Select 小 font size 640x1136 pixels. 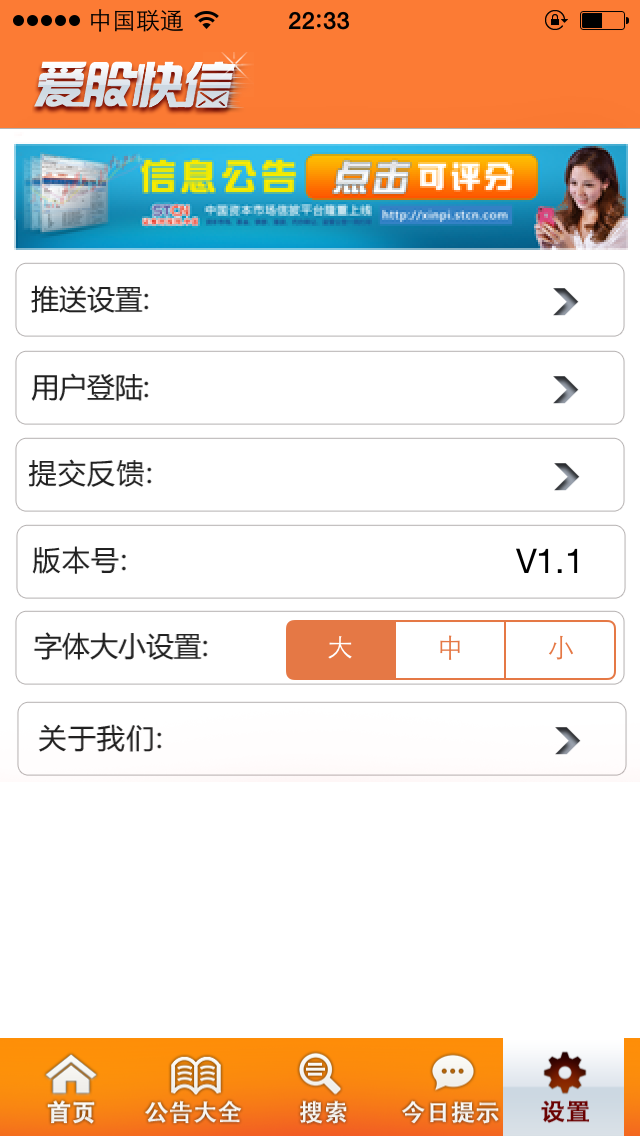[560, 650]
